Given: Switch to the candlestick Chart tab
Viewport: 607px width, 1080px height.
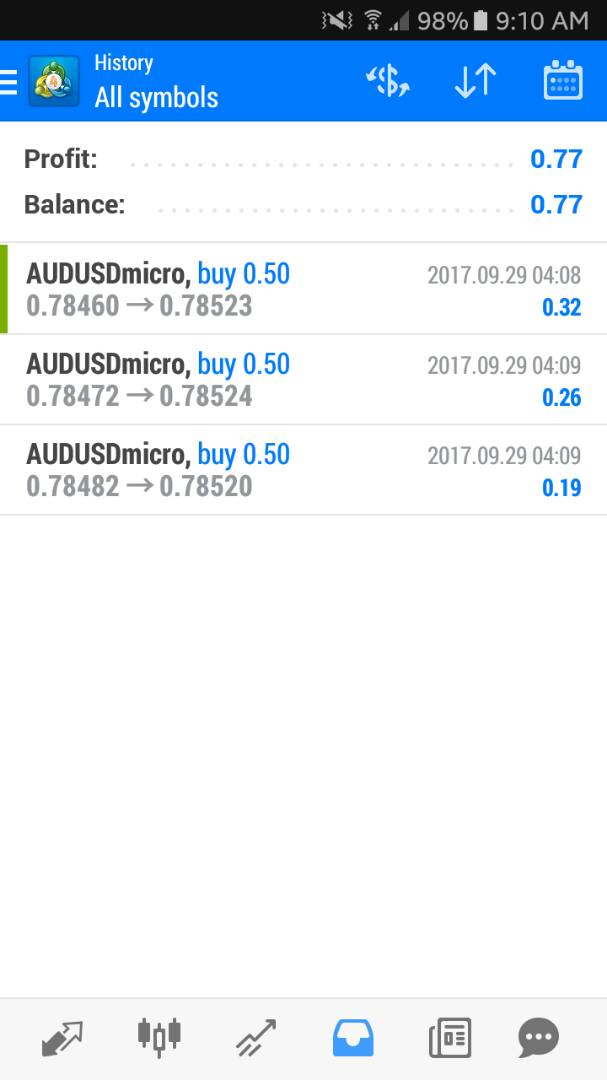Looking at the screenshot, I should [159, 1037].
